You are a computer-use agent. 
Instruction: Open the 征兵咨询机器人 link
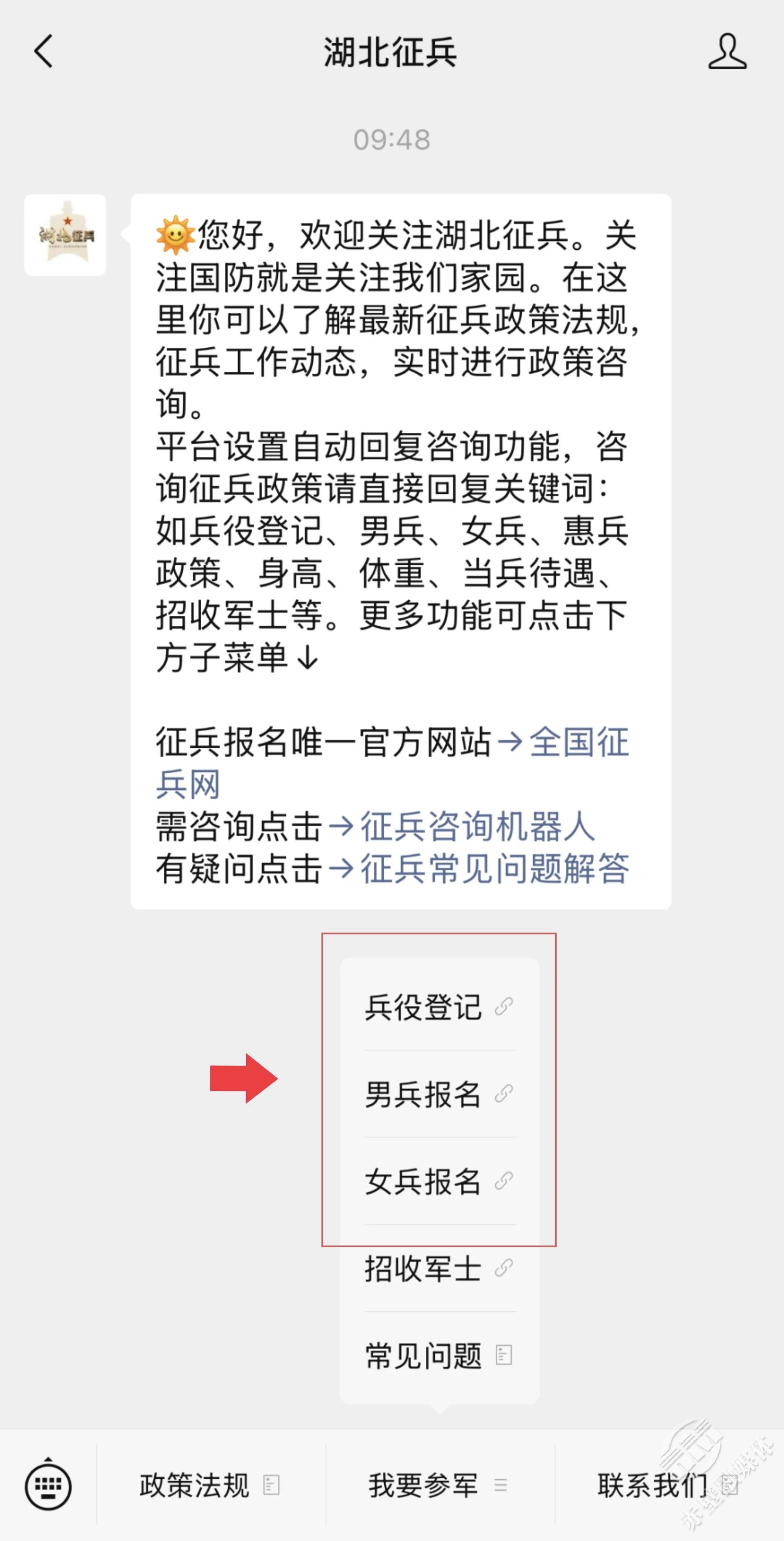(476, 827)
